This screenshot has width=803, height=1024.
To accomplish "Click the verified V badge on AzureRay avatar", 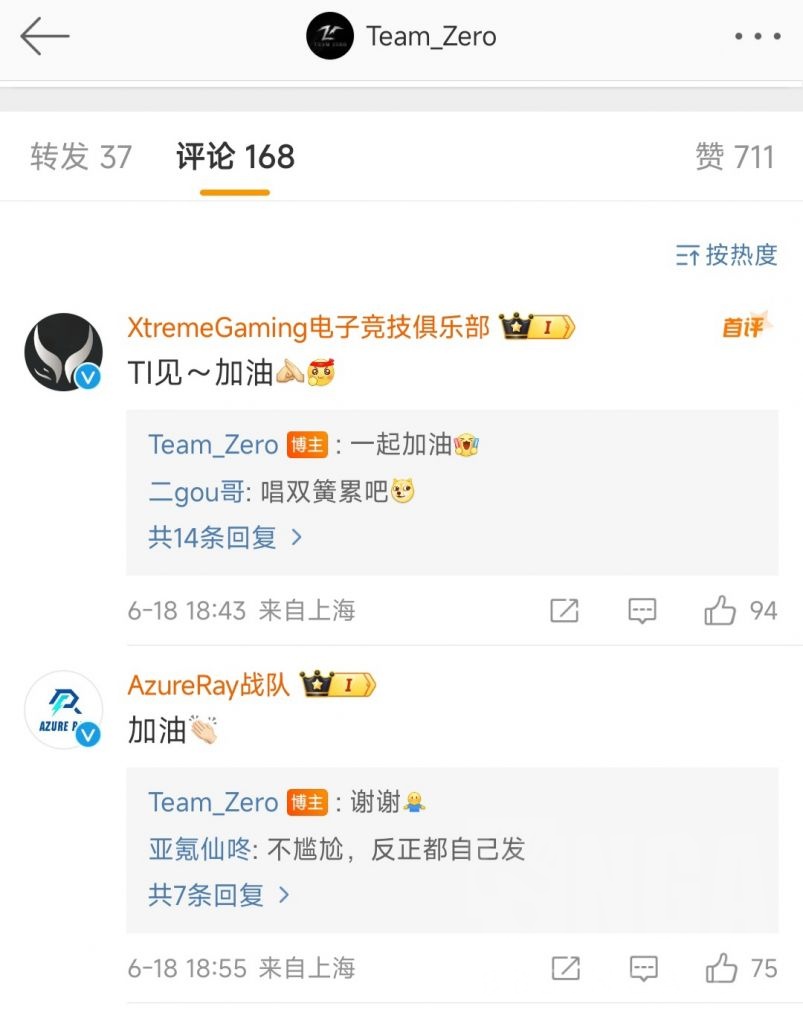I will (86, 733).
